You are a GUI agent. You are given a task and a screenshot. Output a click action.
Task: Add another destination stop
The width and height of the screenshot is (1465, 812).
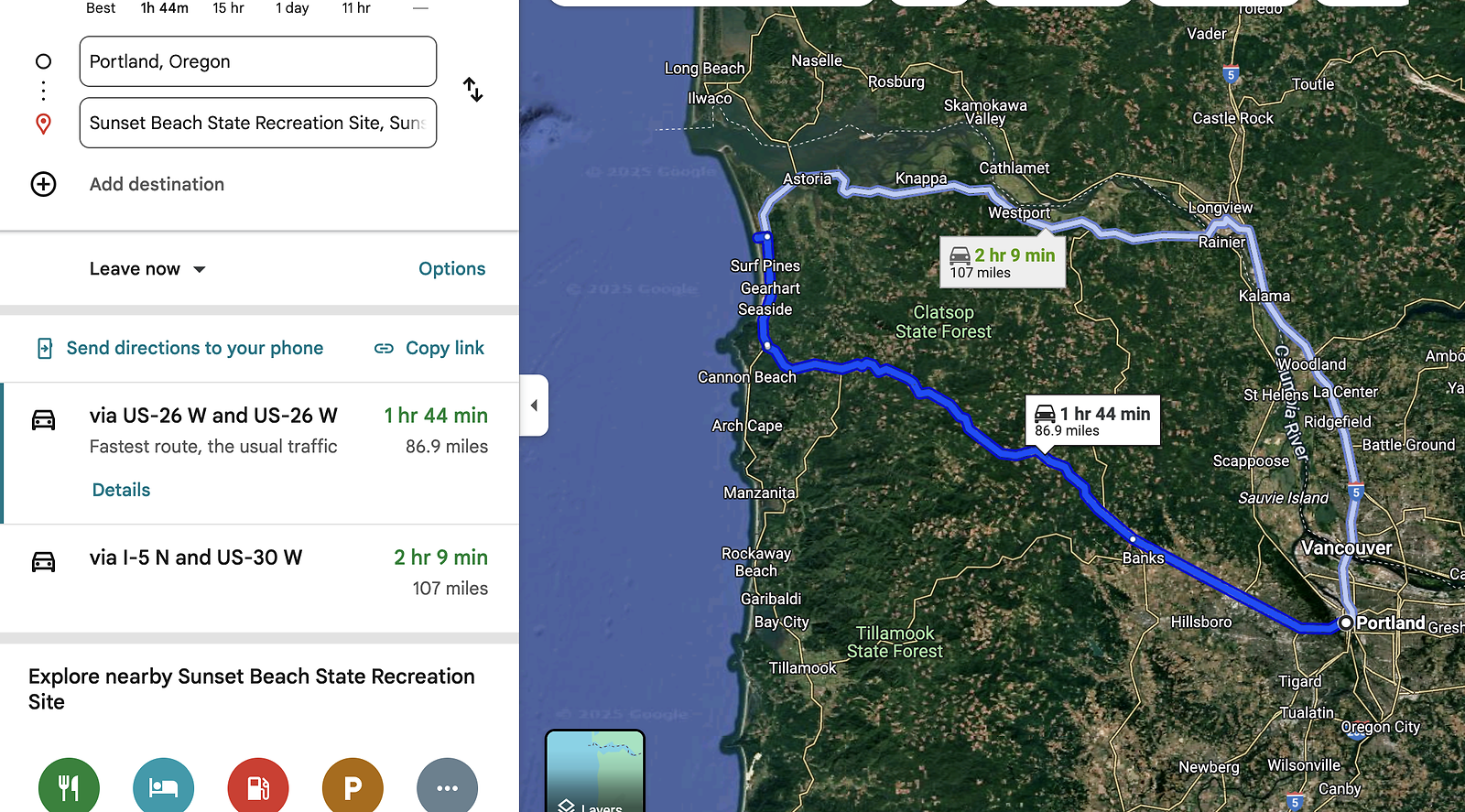(x=157, y=184)
